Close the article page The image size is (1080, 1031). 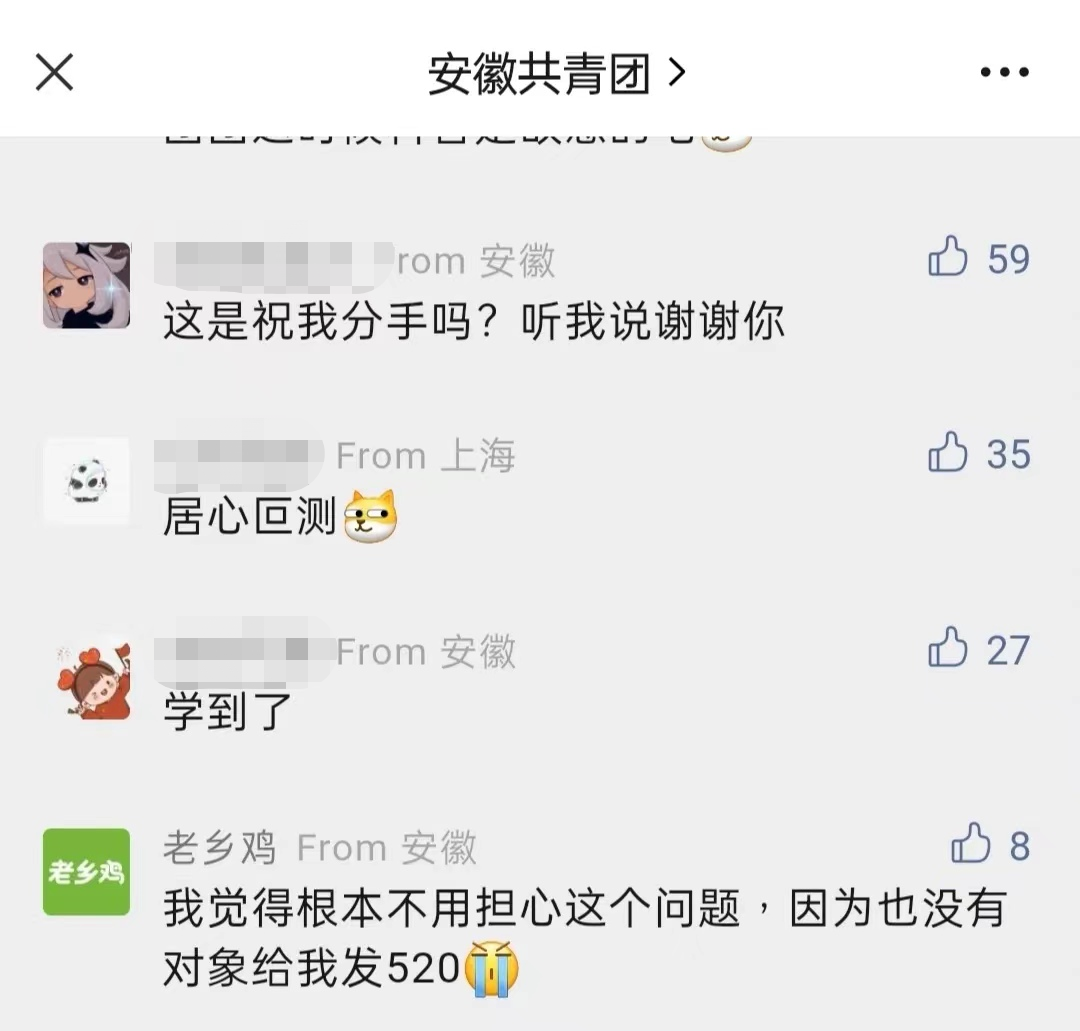click(54, 72)
